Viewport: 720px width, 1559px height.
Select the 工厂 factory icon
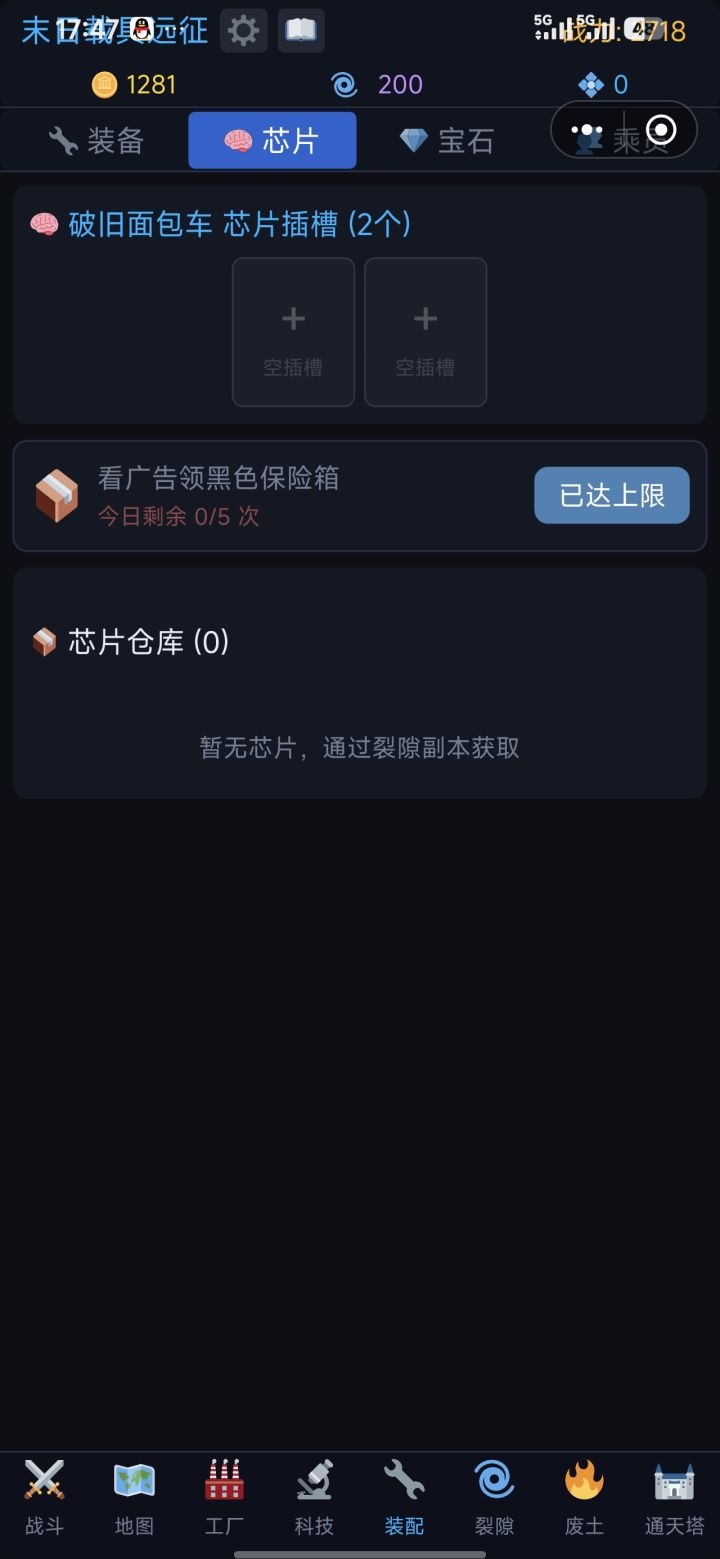click(223, 1497)
